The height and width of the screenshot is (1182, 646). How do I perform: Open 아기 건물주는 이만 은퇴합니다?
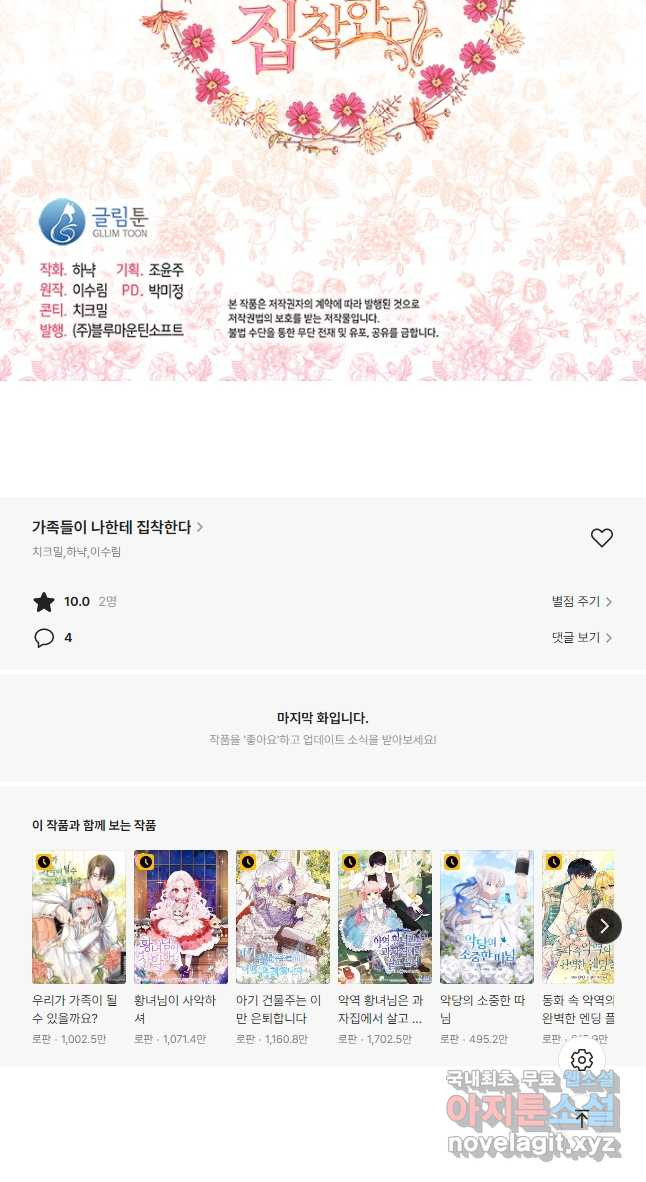[283, 917]
